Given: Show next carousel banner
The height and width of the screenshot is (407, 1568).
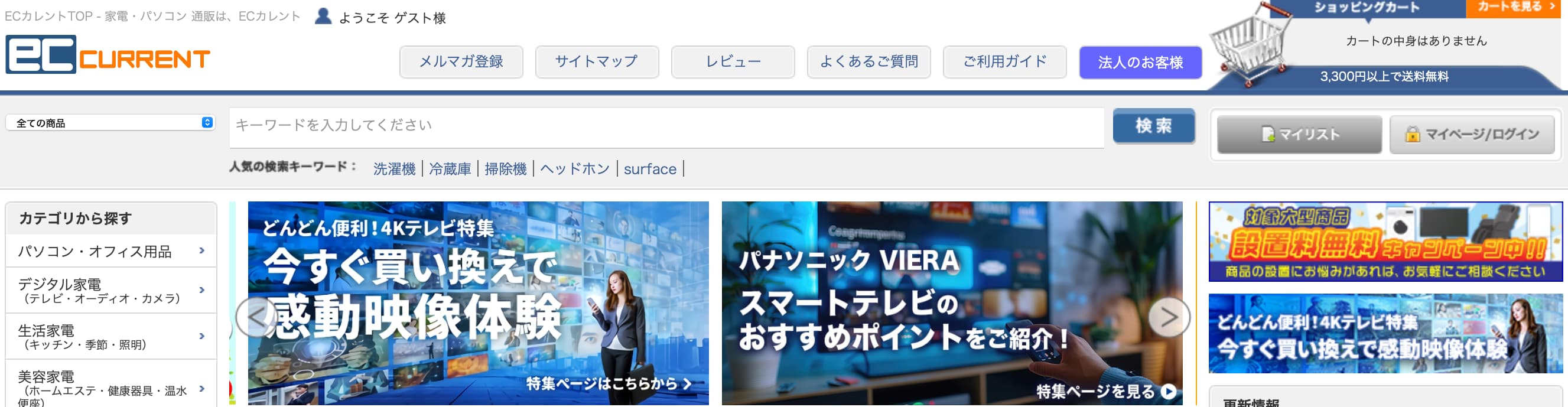Looking at the screenshot, I should (x=1168, y=317).
